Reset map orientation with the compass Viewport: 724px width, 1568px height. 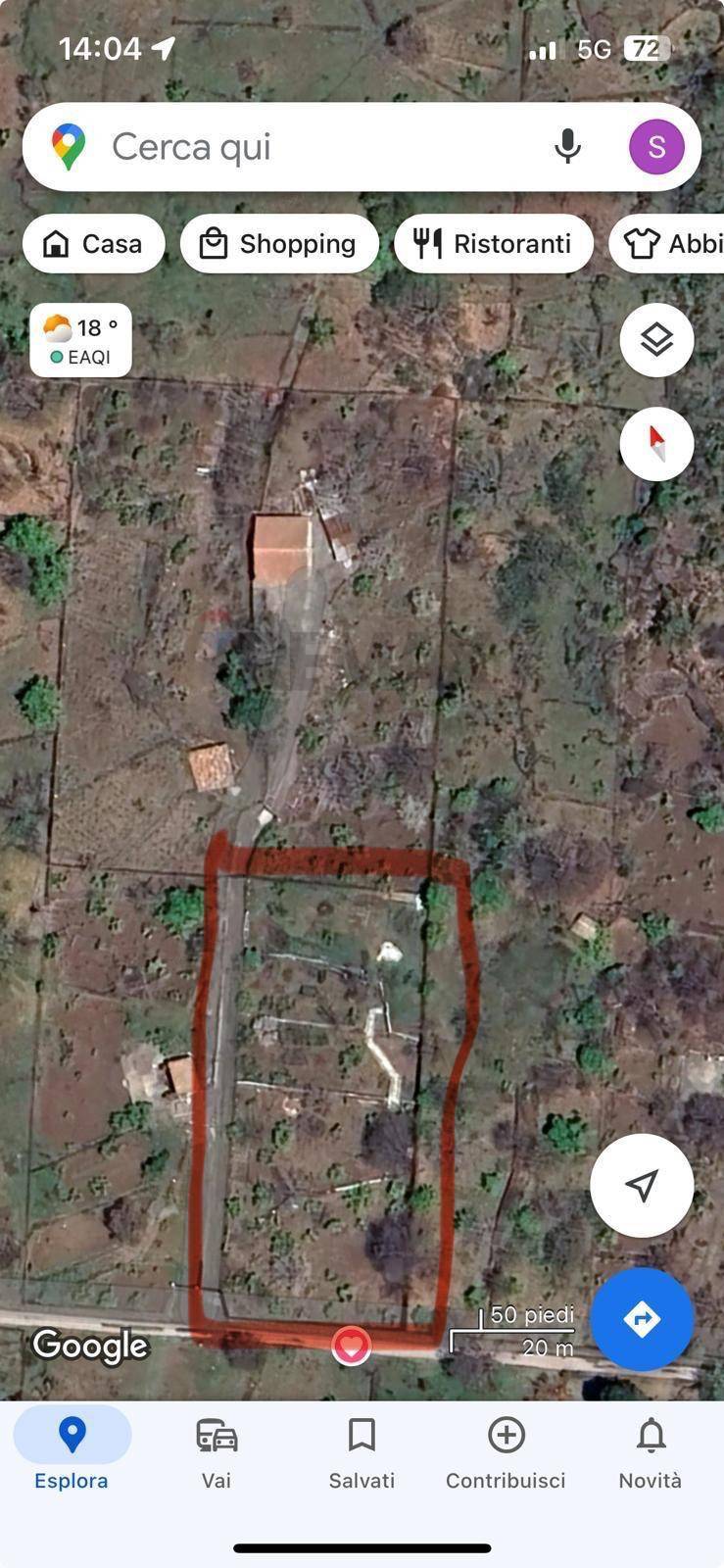coord(656,444)
